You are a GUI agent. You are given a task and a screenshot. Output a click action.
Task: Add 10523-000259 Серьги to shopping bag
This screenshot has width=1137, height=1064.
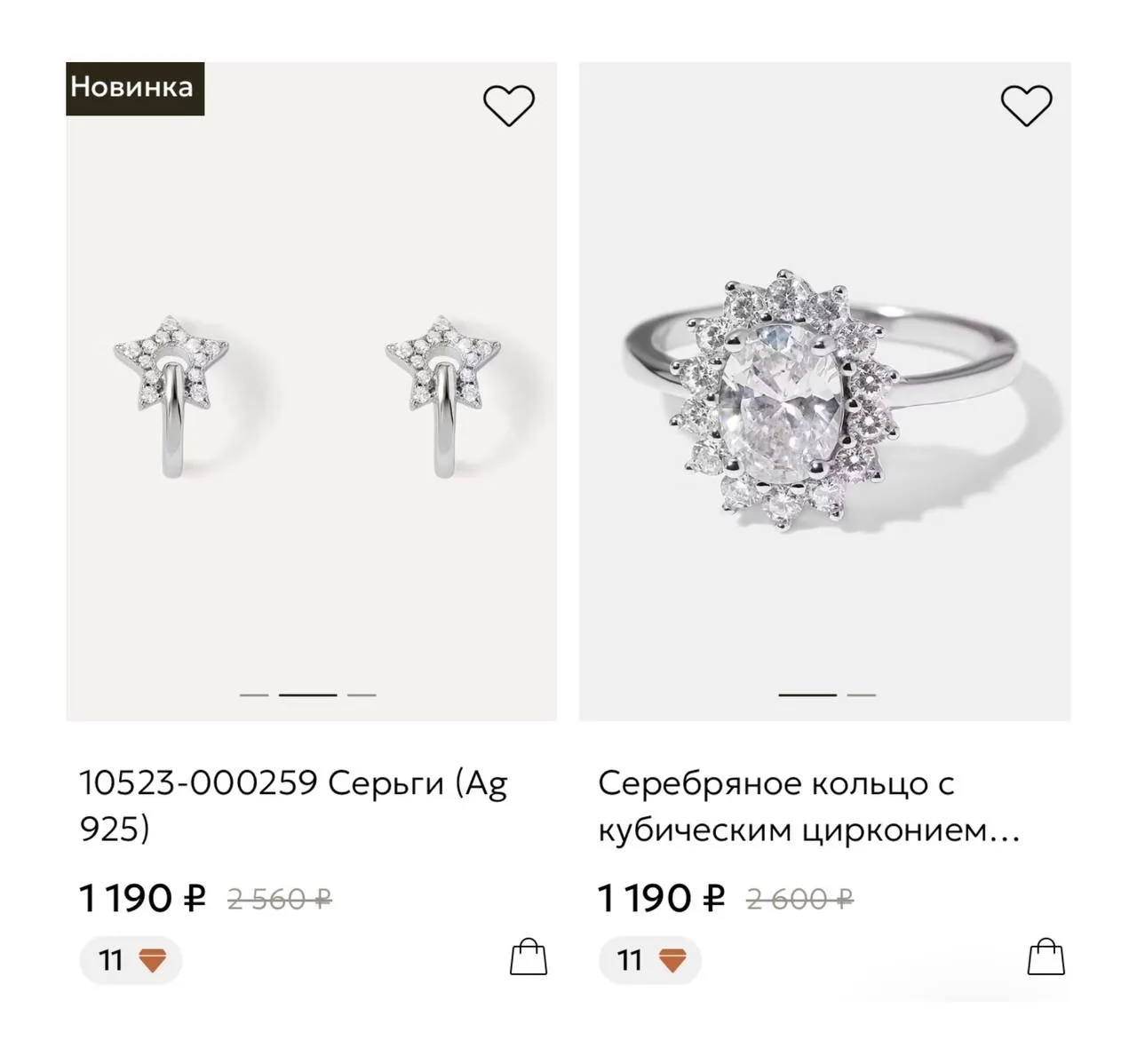coord(529,957)
